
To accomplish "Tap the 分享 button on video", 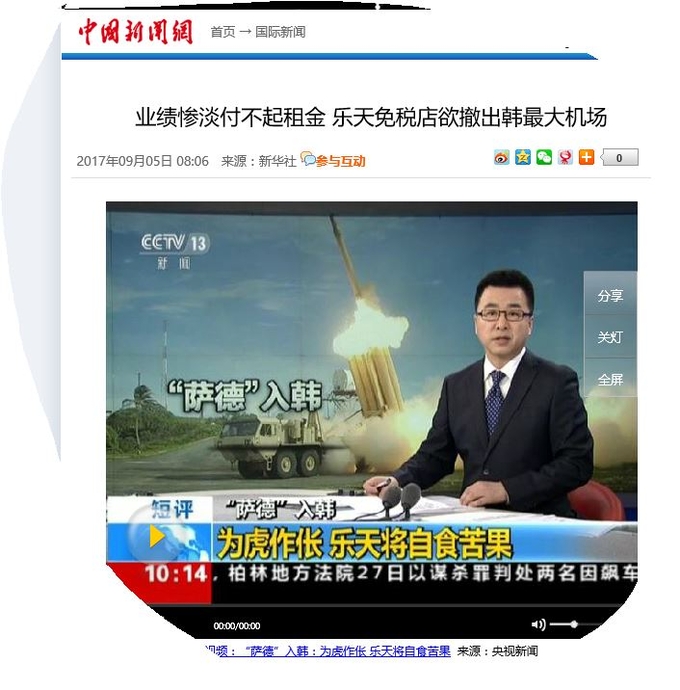I will click(610, 296).
